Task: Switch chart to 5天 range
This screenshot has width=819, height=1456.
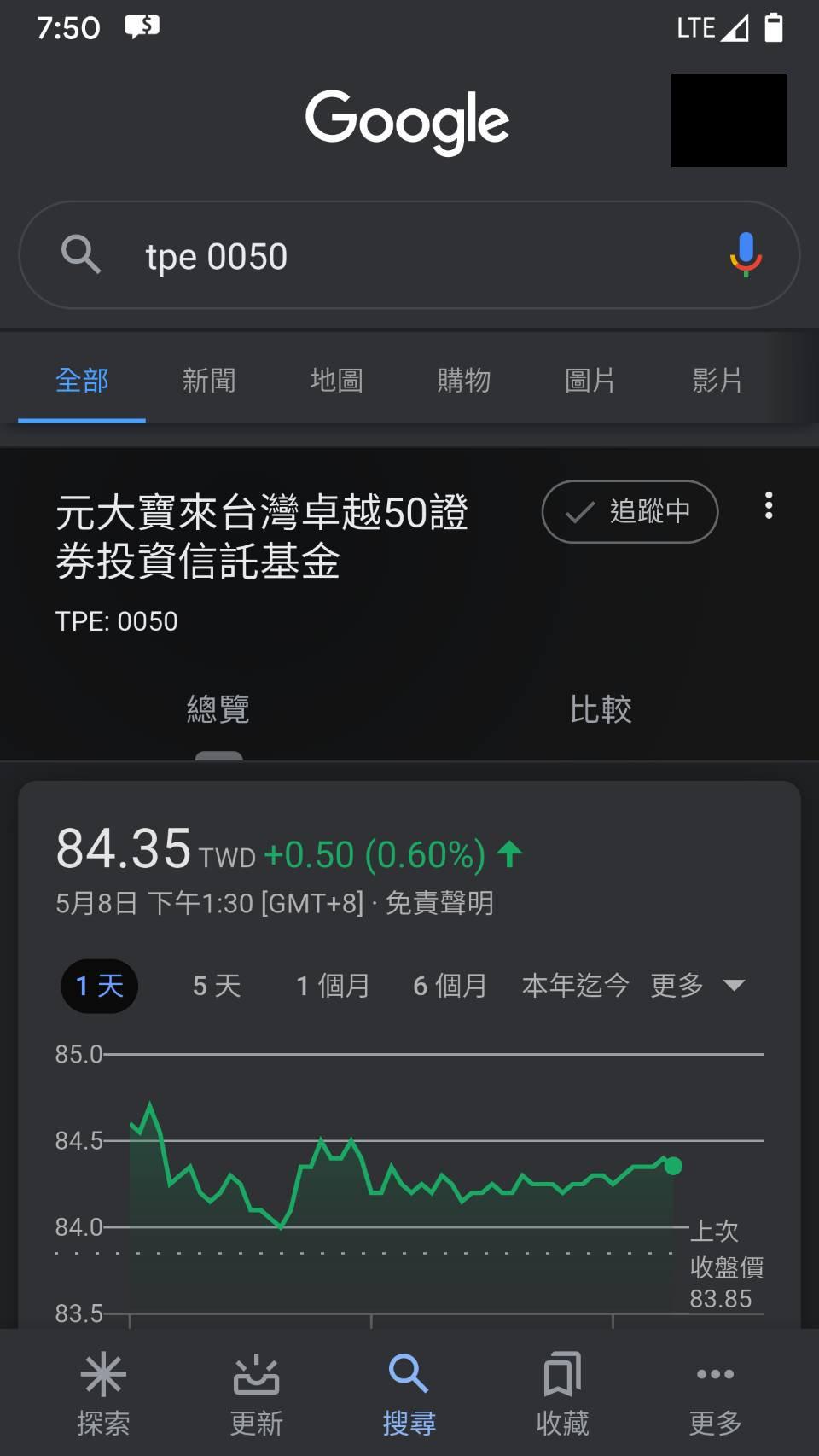Action: pyautogui.click(x=214, y=986)
